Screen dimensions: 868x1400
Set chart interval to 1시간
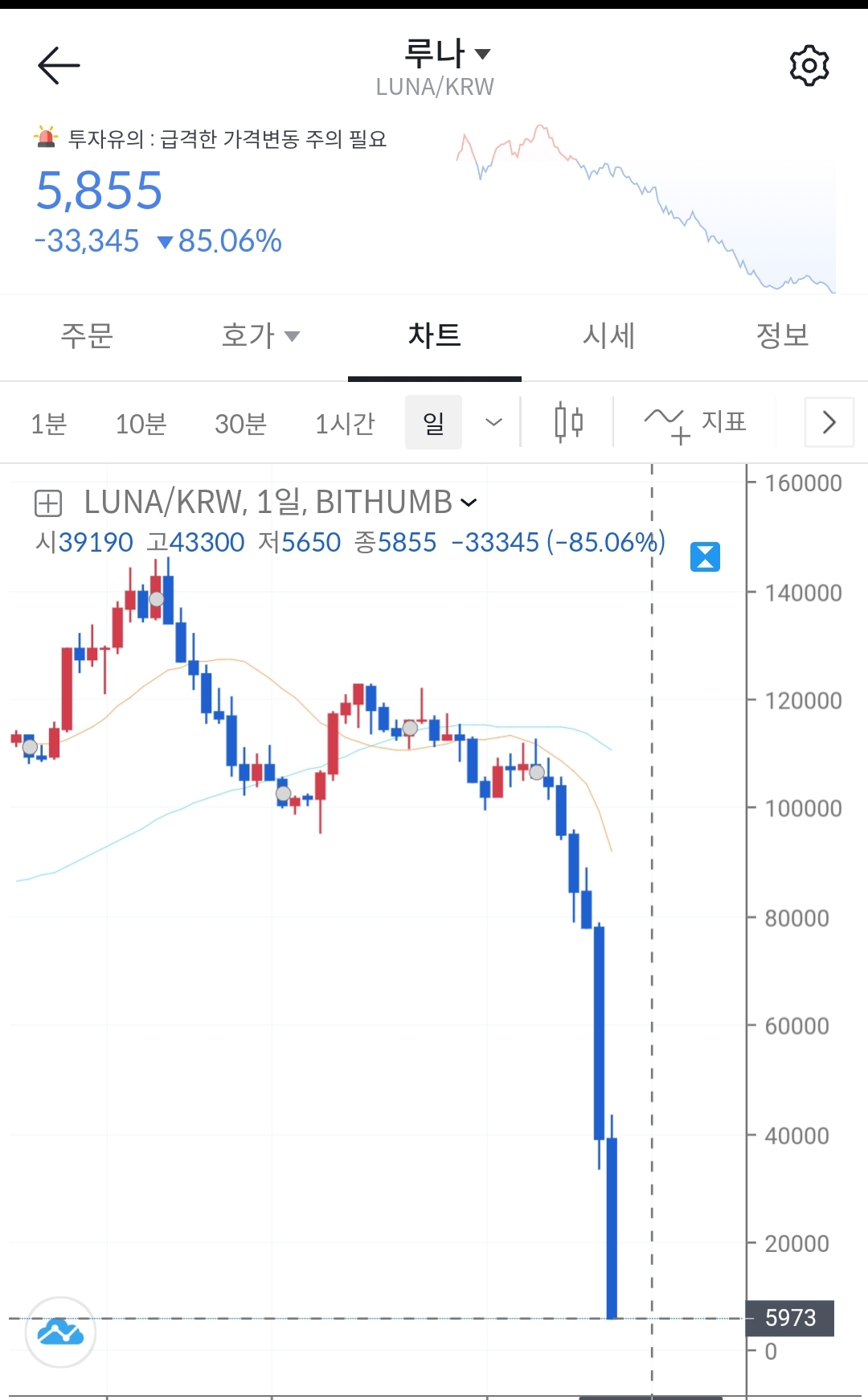[345, 423]
